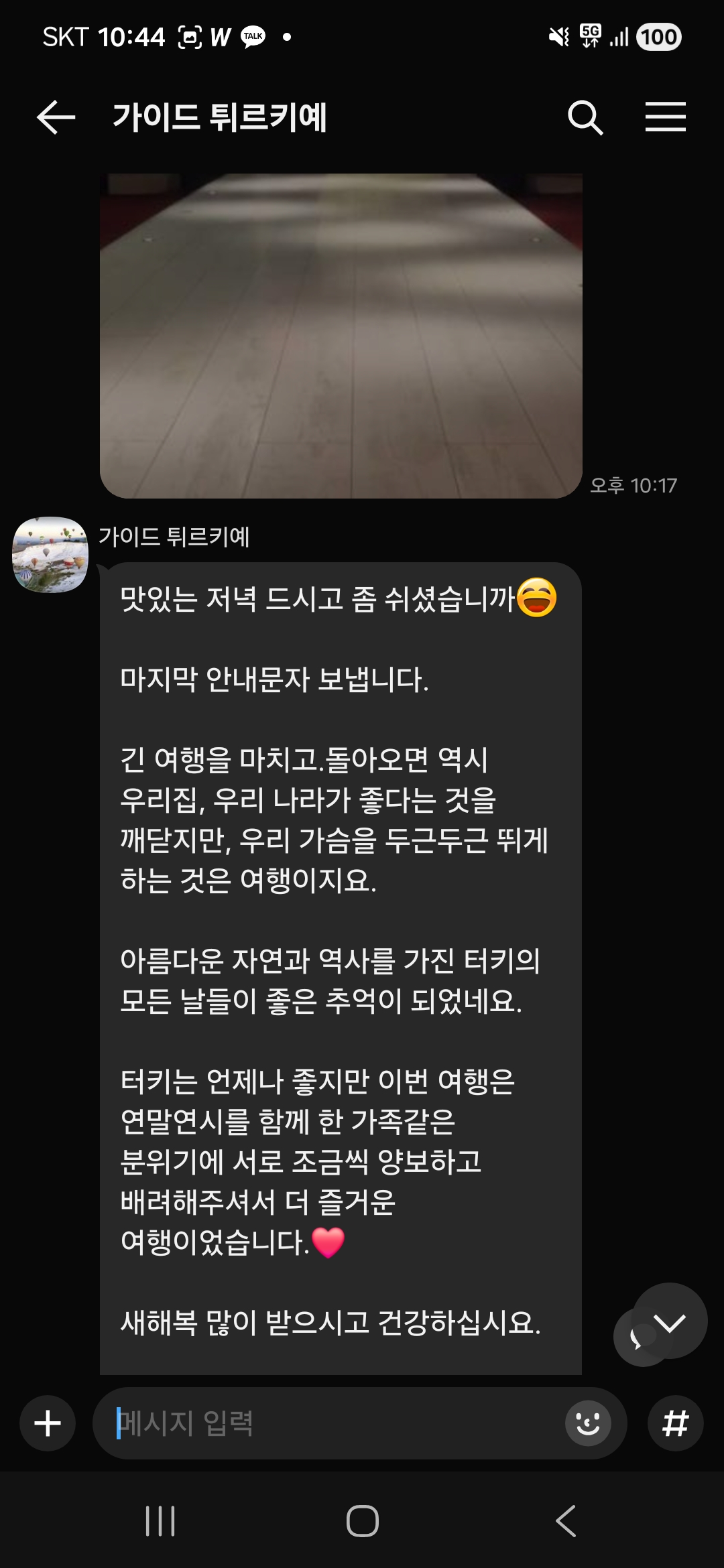724x1568 pixels.
Task: Open the chat room hamburger menu
Action: (x=665, y=117)
